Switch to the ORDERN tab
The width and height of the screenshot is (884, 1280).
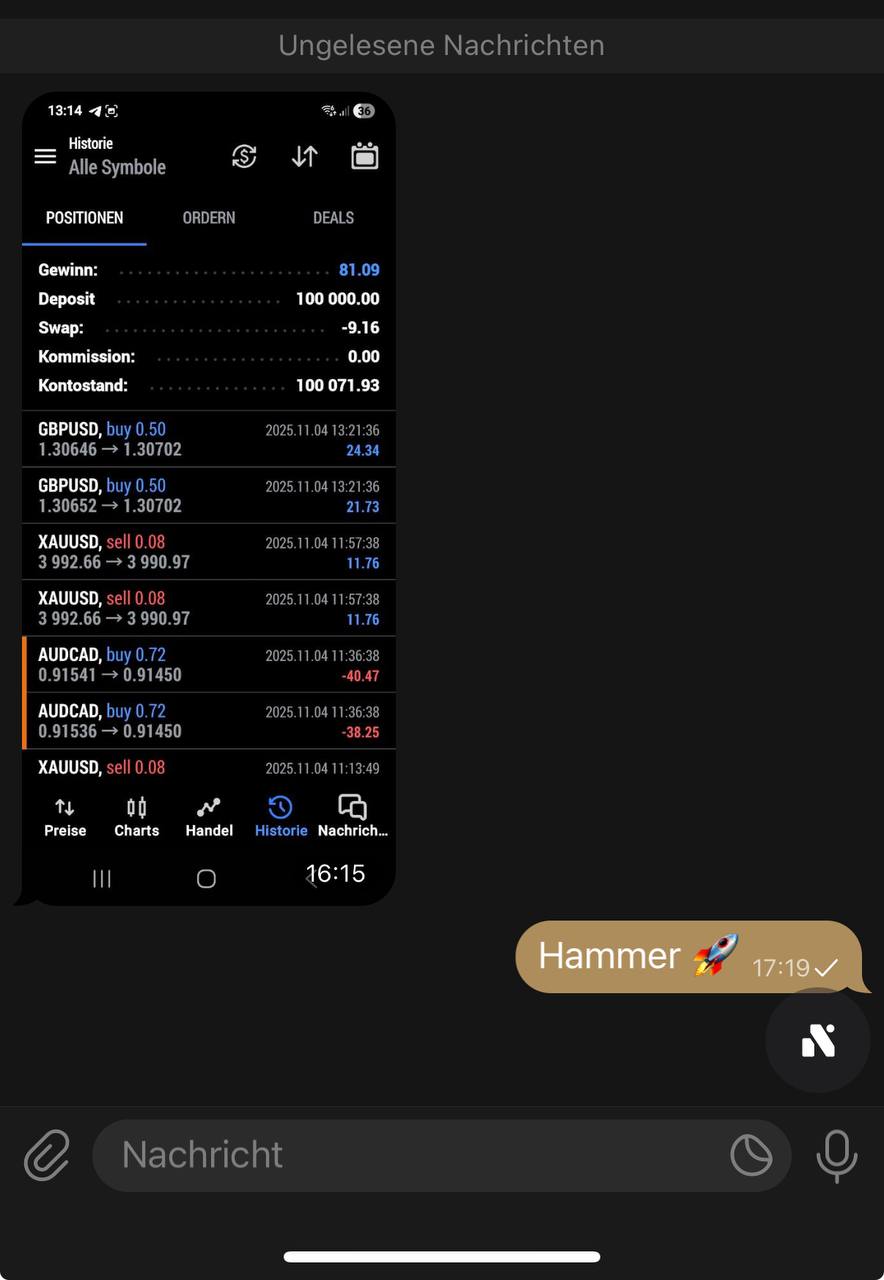[x=208, y=218]
